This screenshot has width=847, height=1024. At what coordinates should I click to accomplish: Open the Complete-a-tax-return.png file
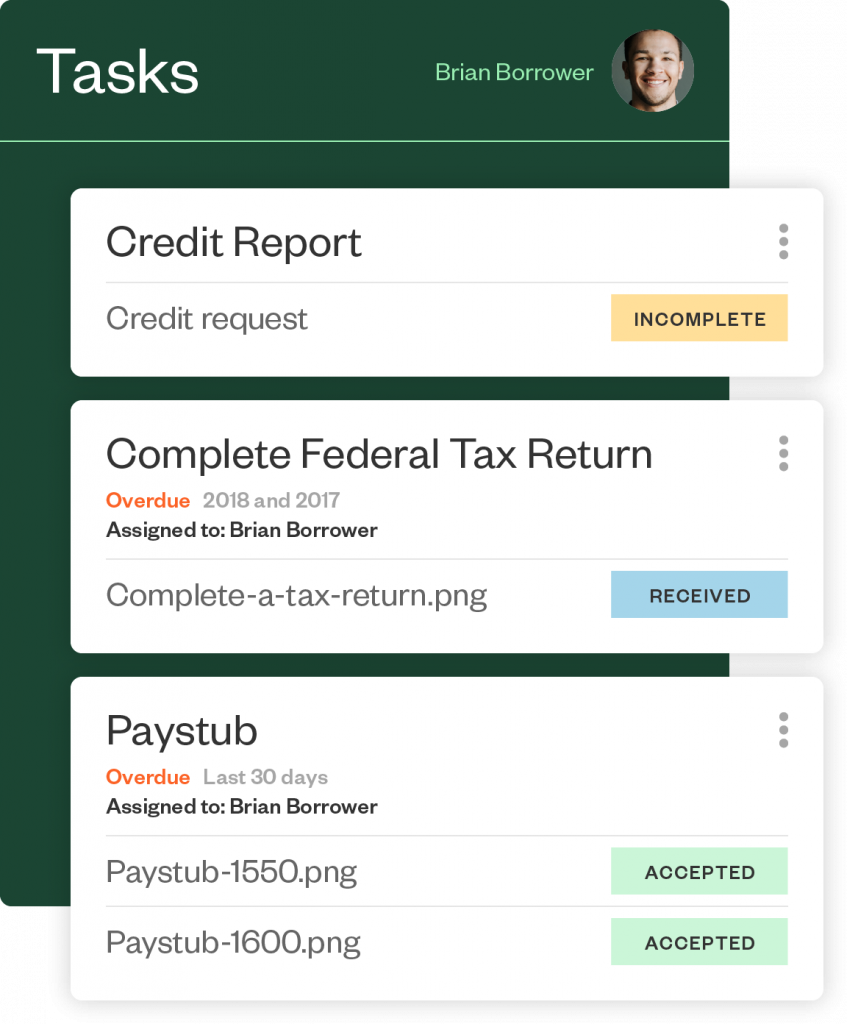point(295,594)
